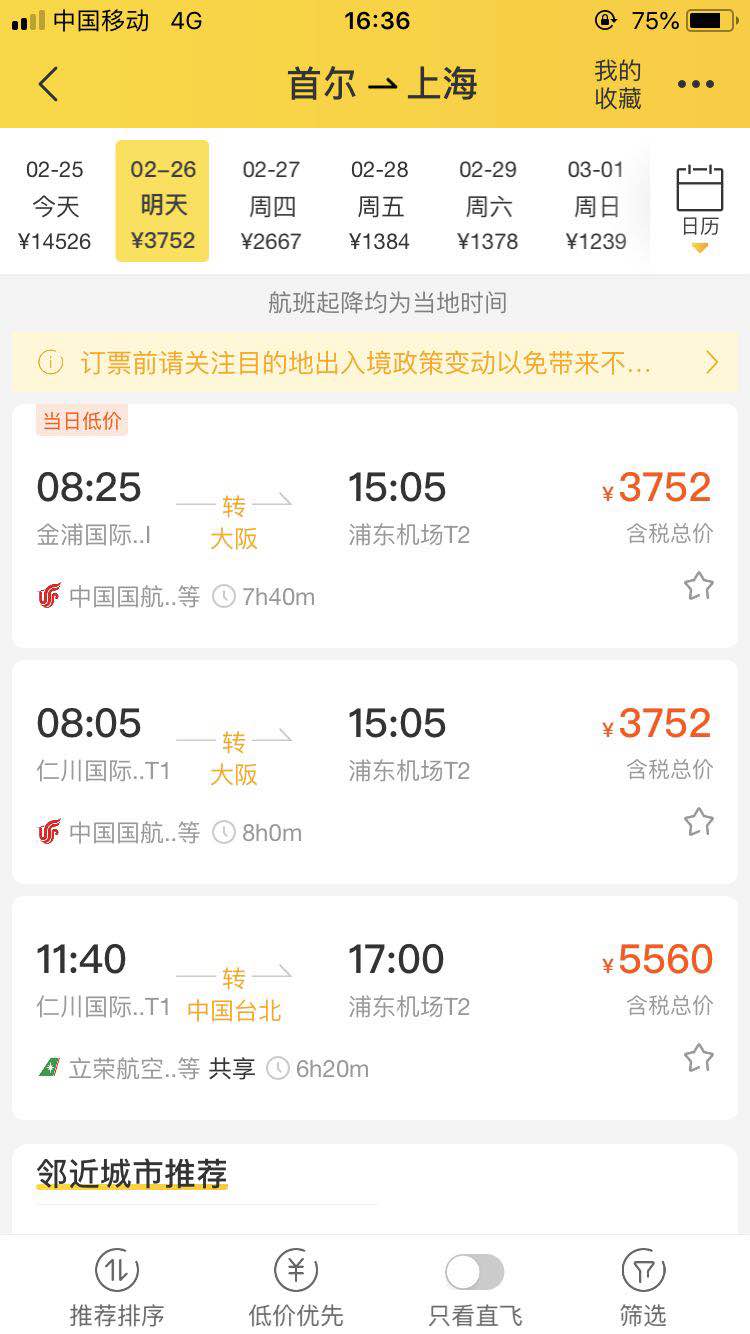Image resolution: width=750 pixels, height=1334 pixels.
Task: Sort flights by 推荐排序
Action: point(117,1288)
